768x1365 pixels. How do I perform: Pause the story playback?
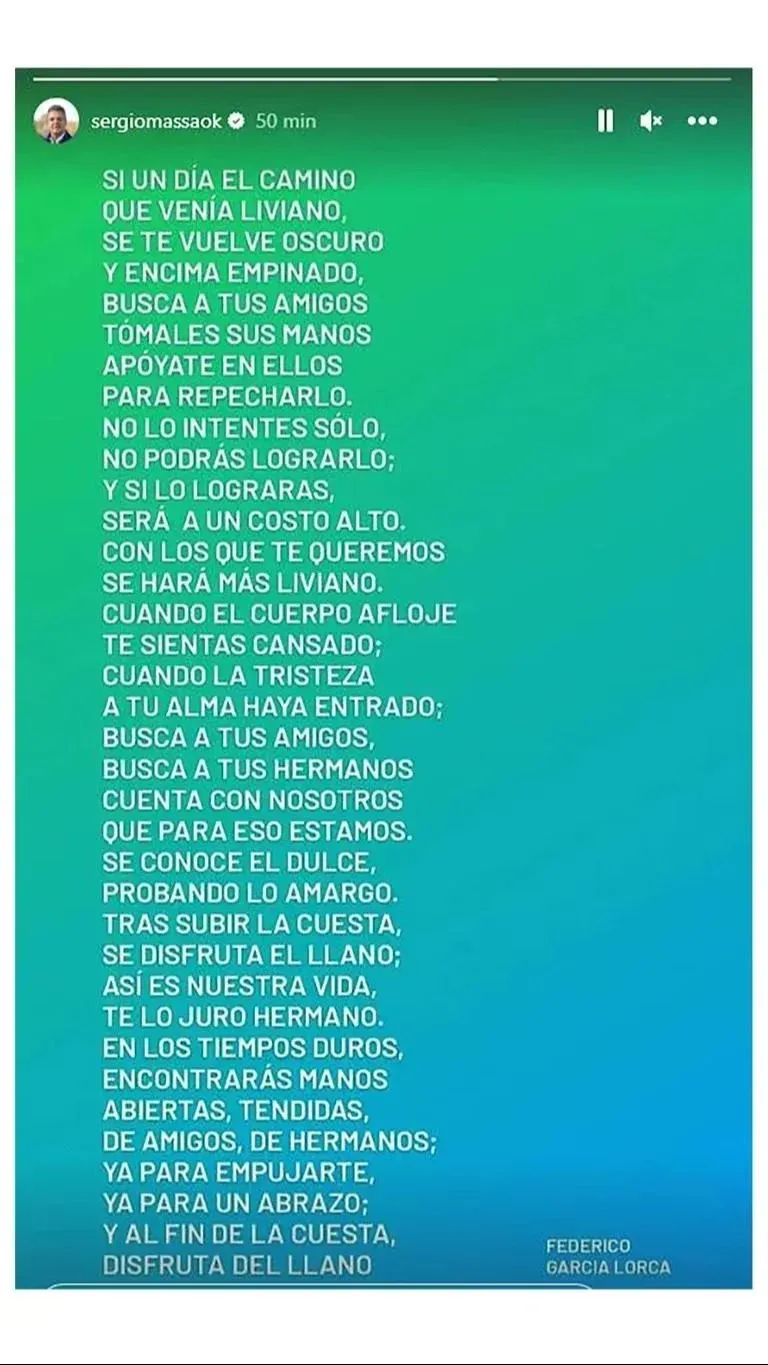pyautogui.click(x=605, y=121)
